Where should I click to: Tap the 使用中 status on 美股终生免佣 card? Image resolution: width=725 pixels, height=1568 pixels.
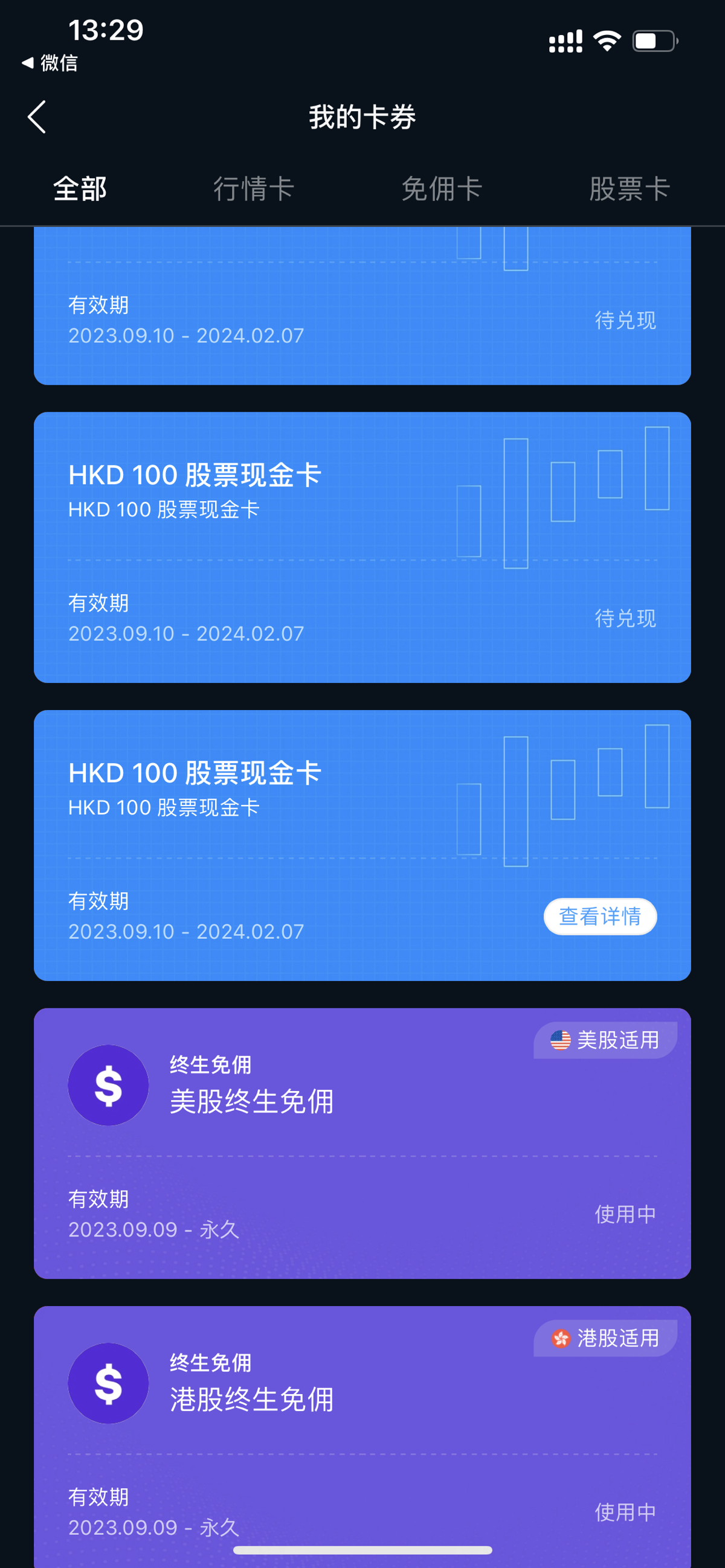[x=625, y=1214]
